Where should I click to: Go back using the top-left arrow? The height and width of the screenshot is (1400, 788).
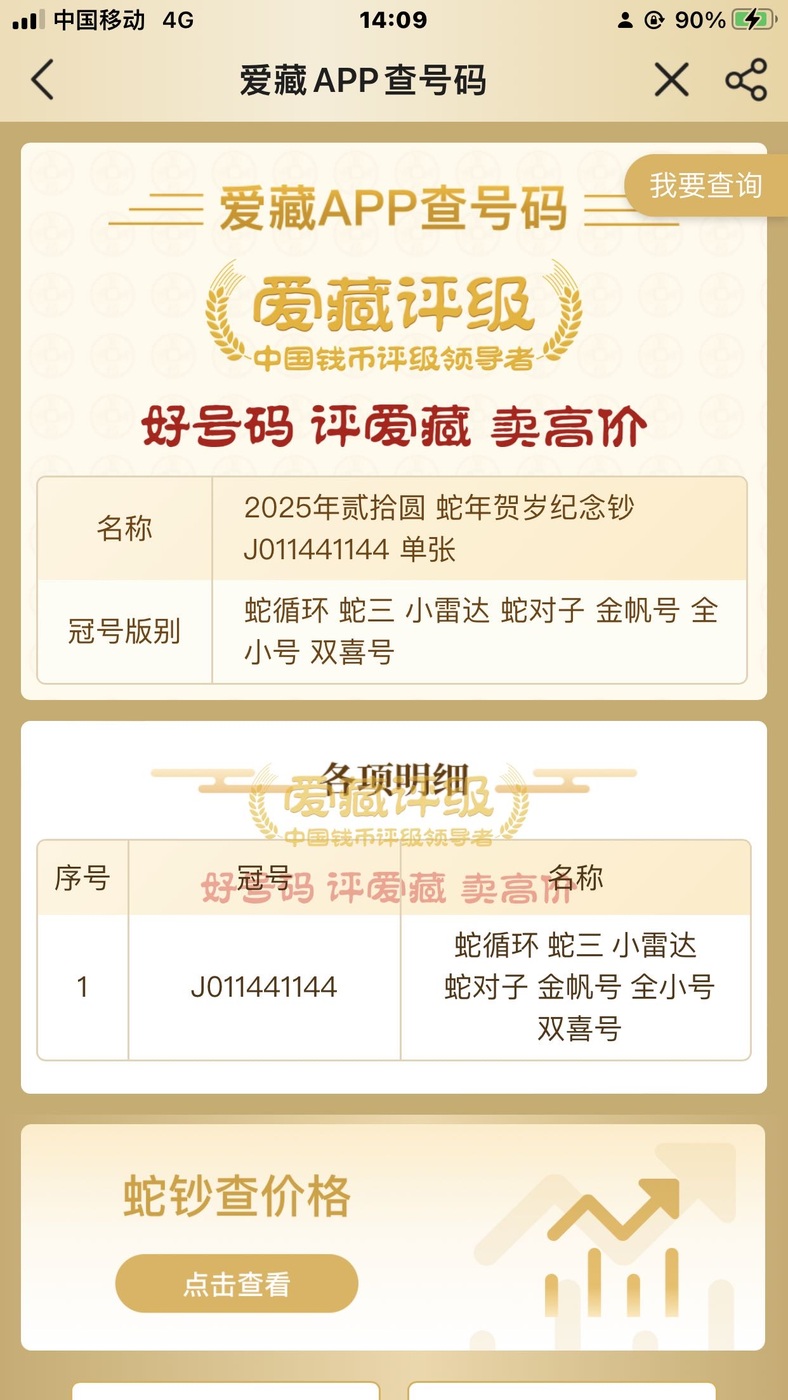42,80
